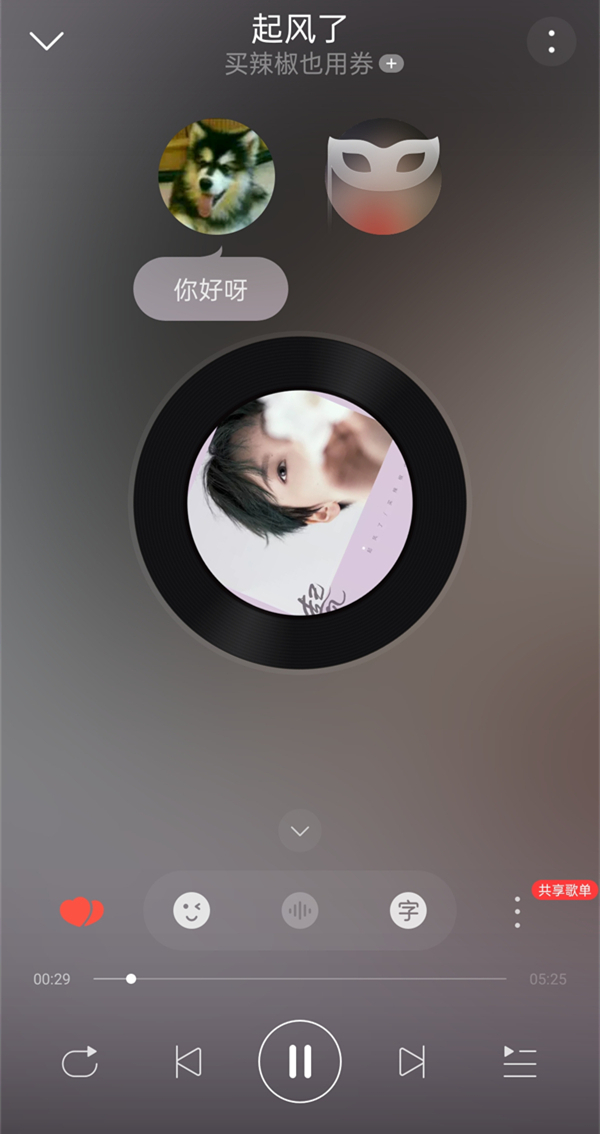Seek on the playback progress bar
Viewport: 600px width, 1134px height.
(300, 978)
